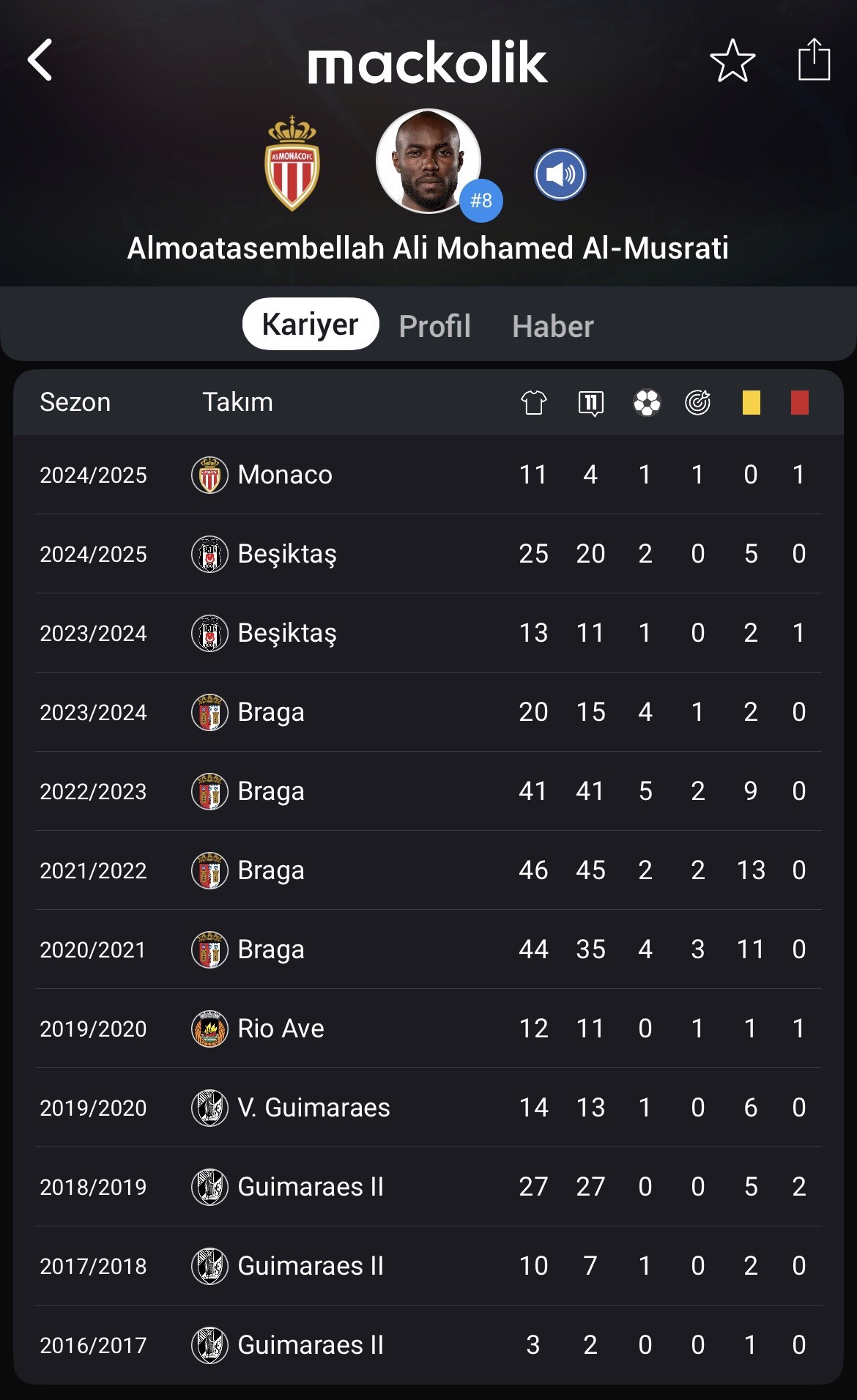This screenshot has width=857, height=1400.
Task: Open the Rio Ave 2019/2020 row
Action: coord(428,1029)
